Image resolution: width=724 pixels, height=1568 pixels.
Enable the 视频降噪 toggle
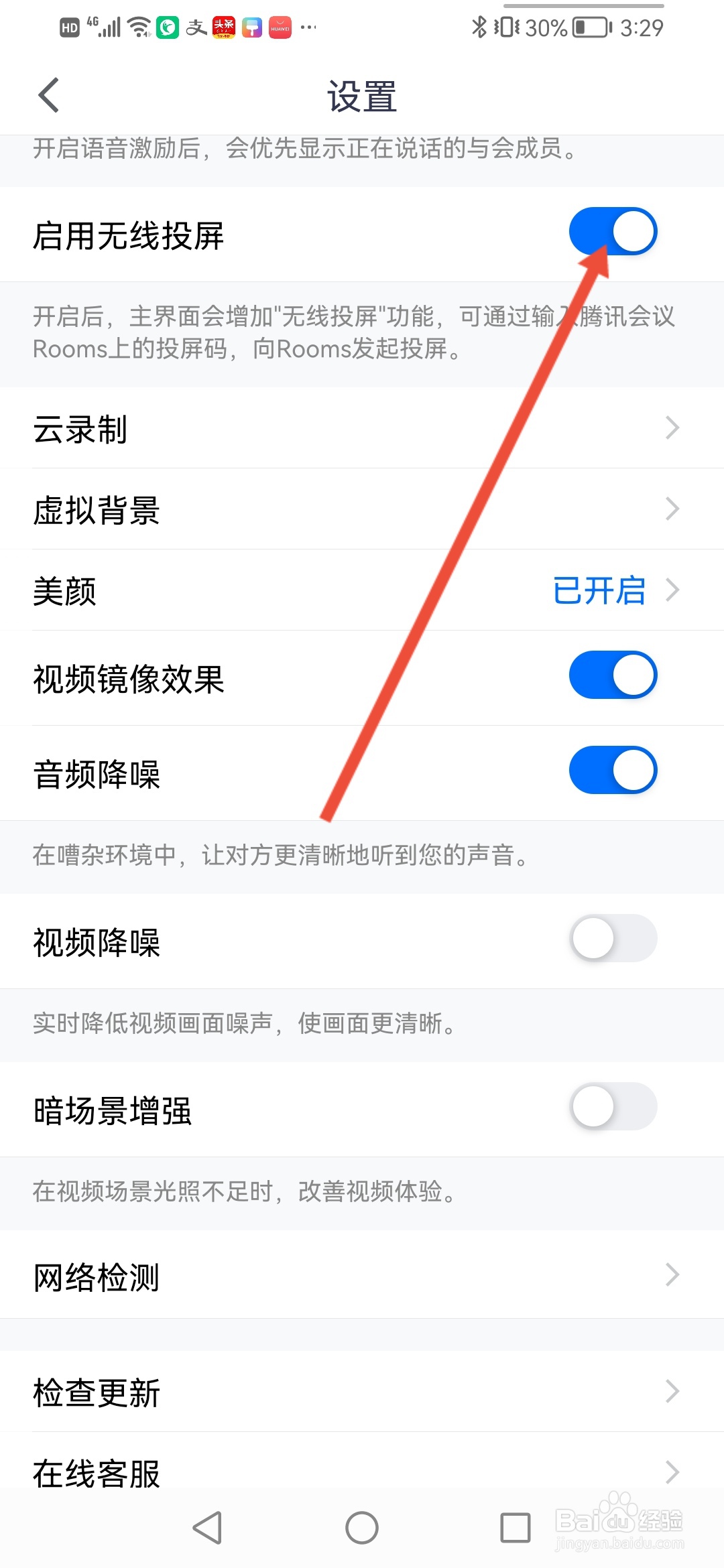[612, 939]
